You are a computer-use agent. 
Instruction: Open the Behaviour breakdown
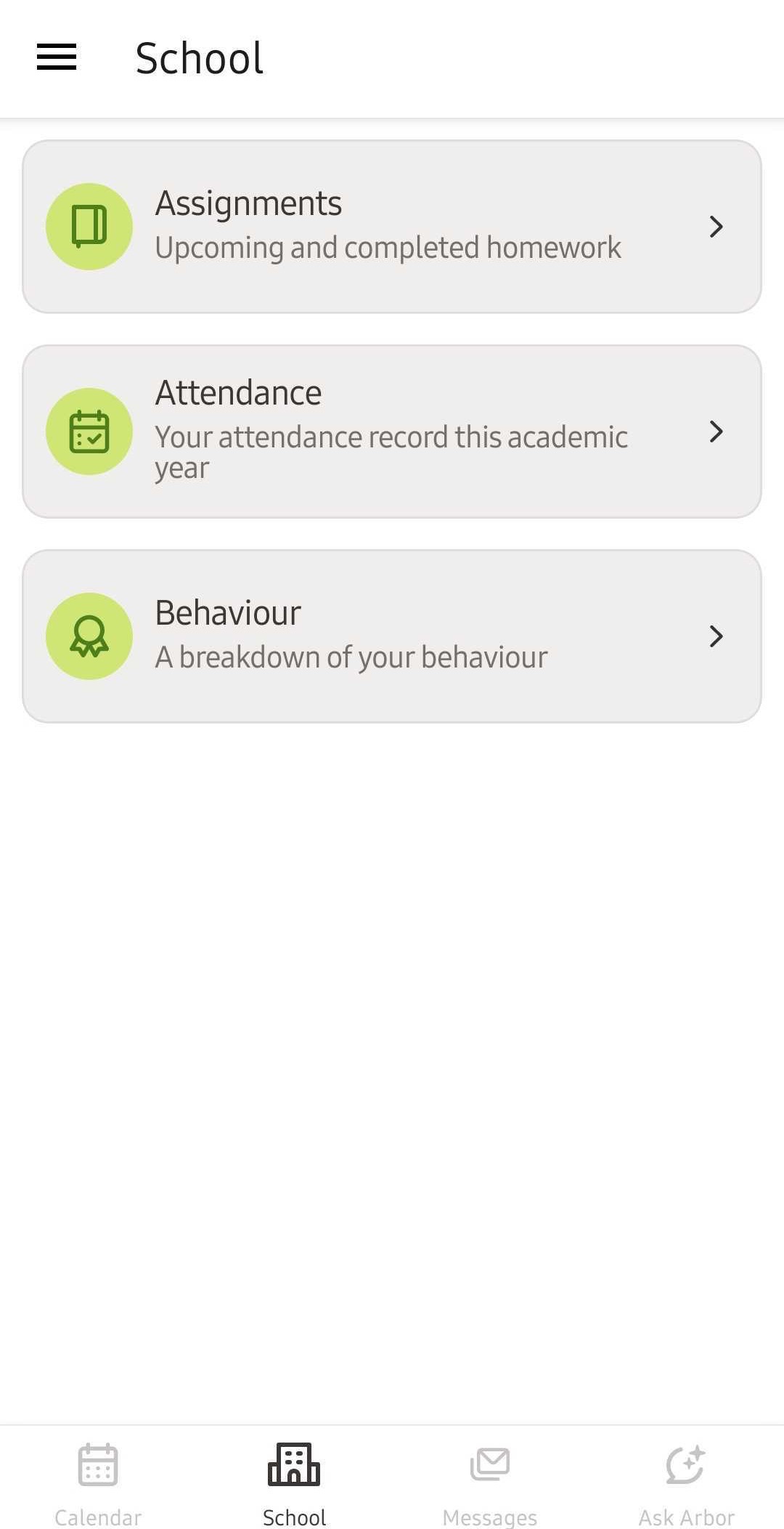(392, 636)
